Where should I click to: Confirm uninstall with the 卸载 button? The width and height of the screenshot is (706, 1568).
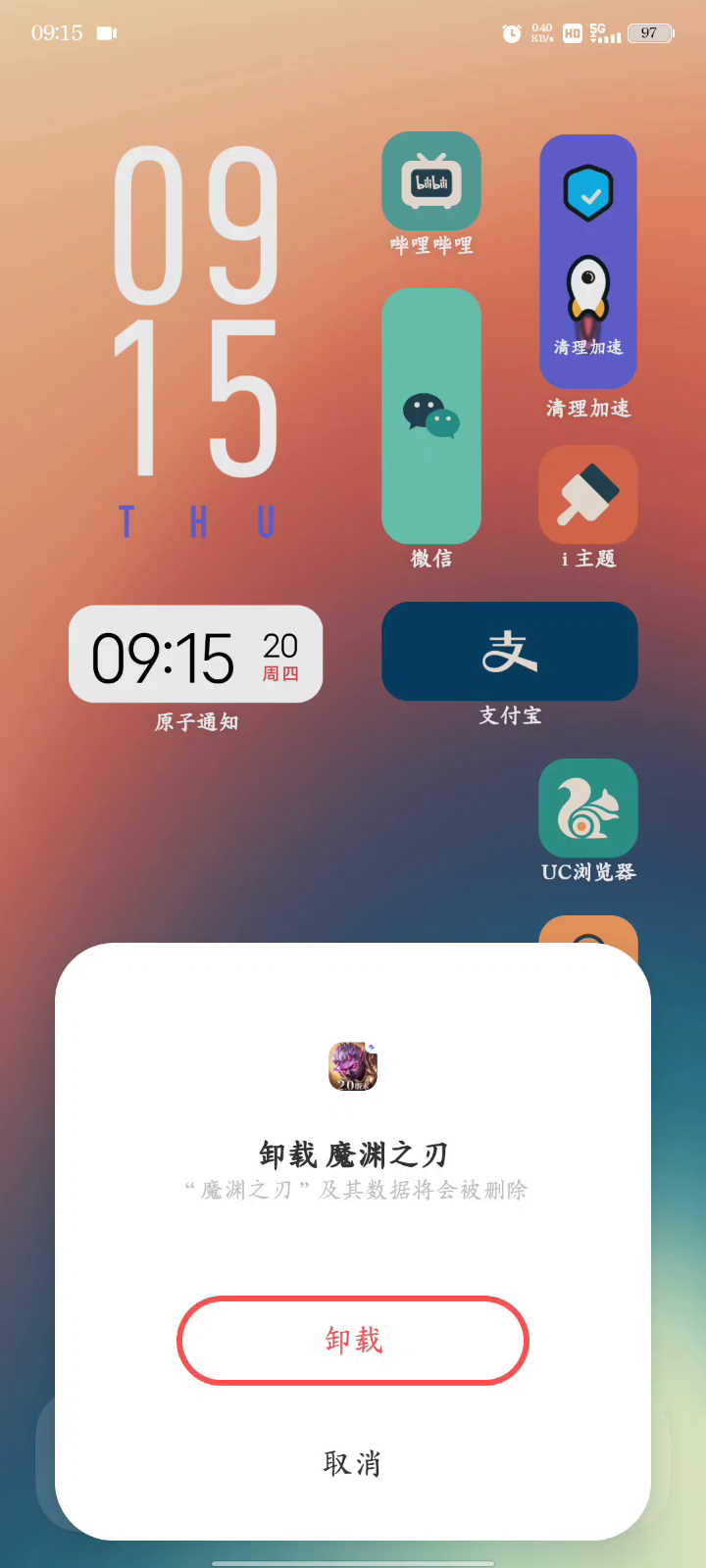[x=353, y=1340]
